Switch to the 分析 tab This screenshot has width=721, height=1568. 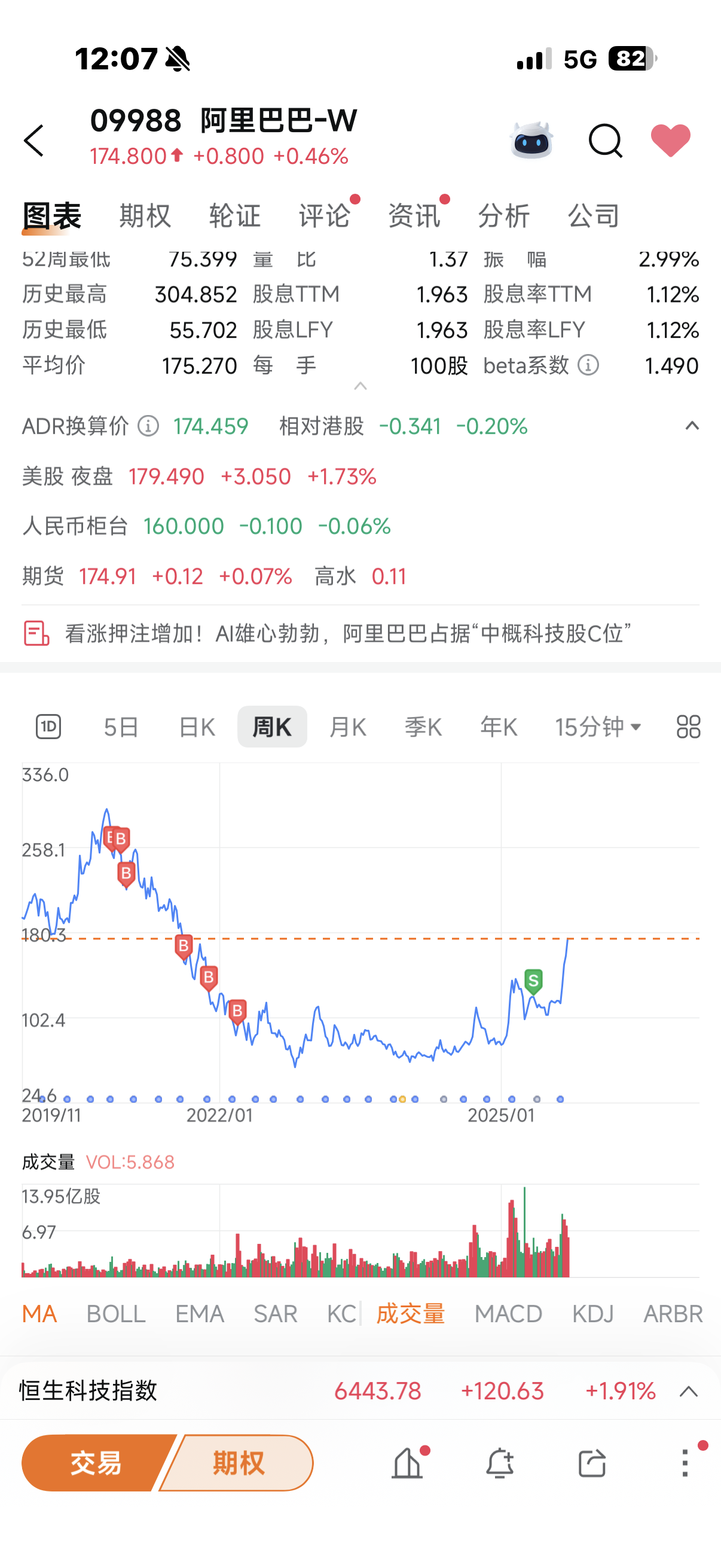tap(504, 216)
